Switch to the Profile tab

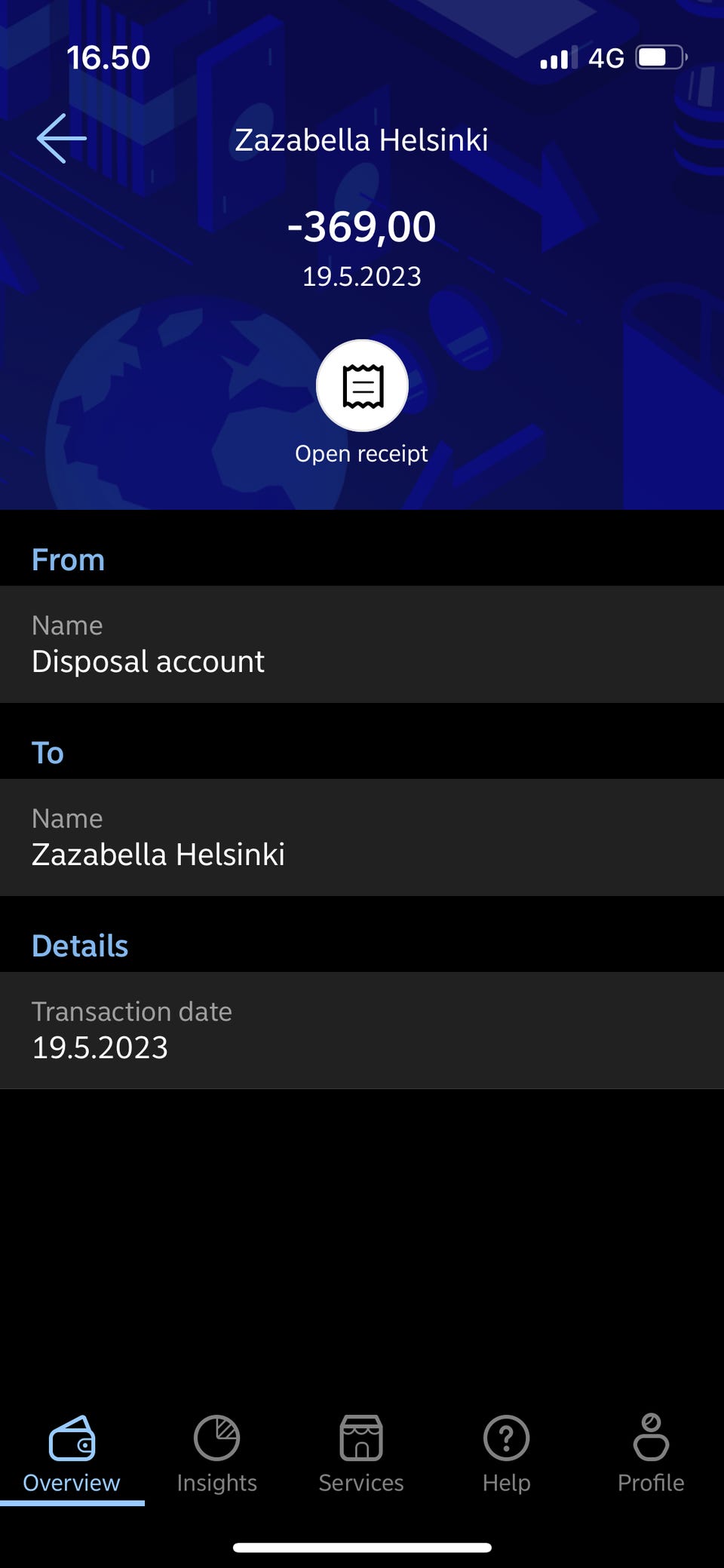(651, 1456)
